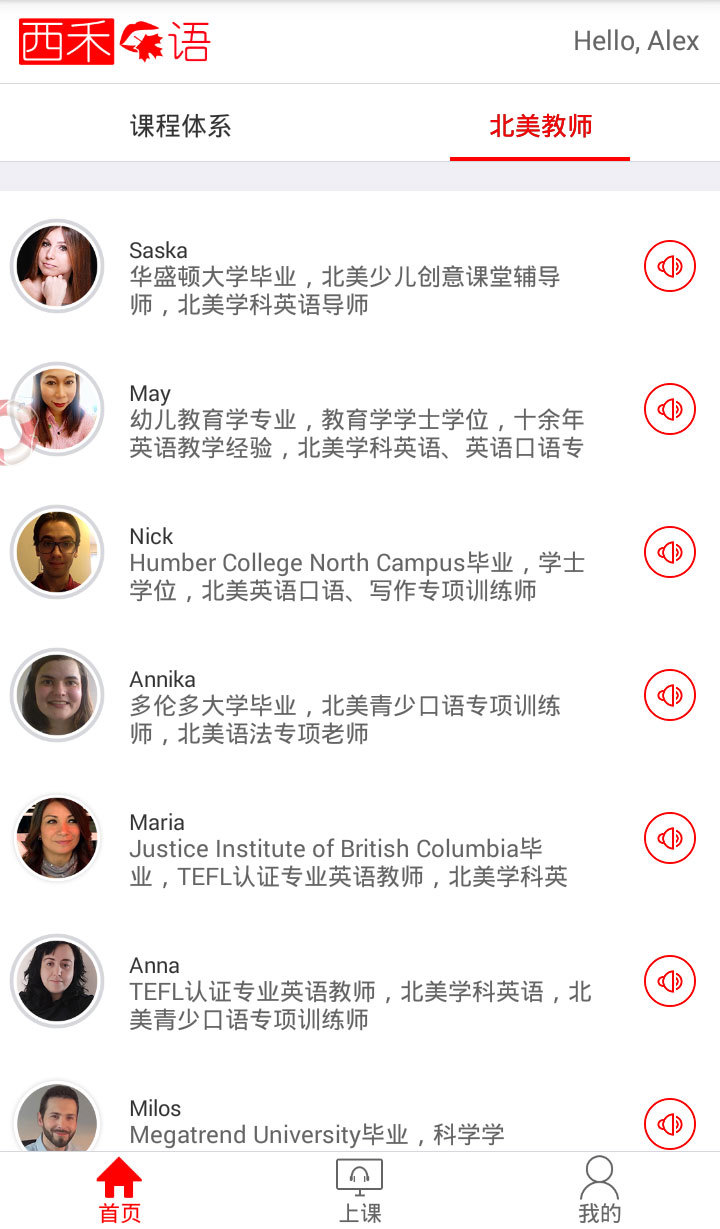
Task: Open the 首页 home tab
Action: 120,1190
